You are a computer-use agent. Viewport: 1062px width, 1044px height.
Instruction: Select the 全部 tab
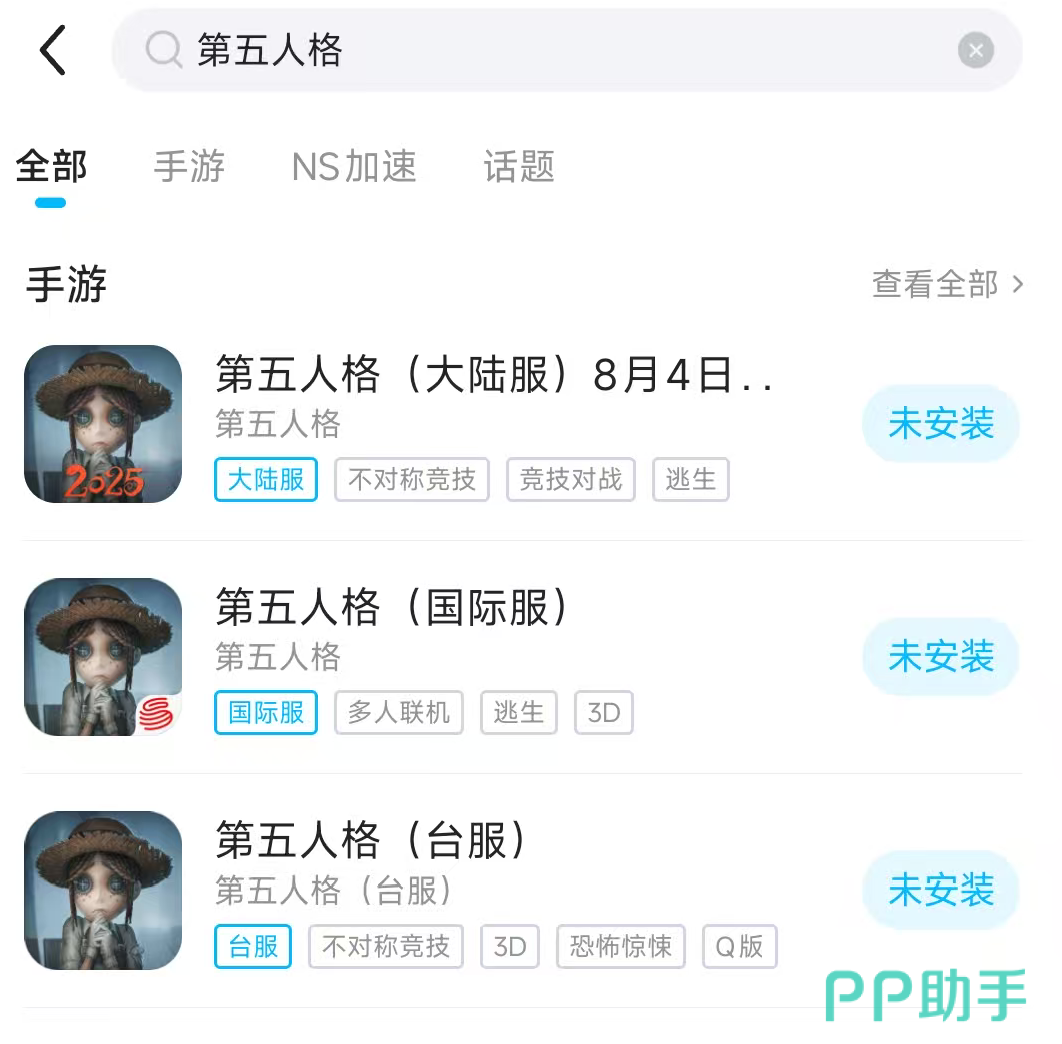[x=51, y=166]
